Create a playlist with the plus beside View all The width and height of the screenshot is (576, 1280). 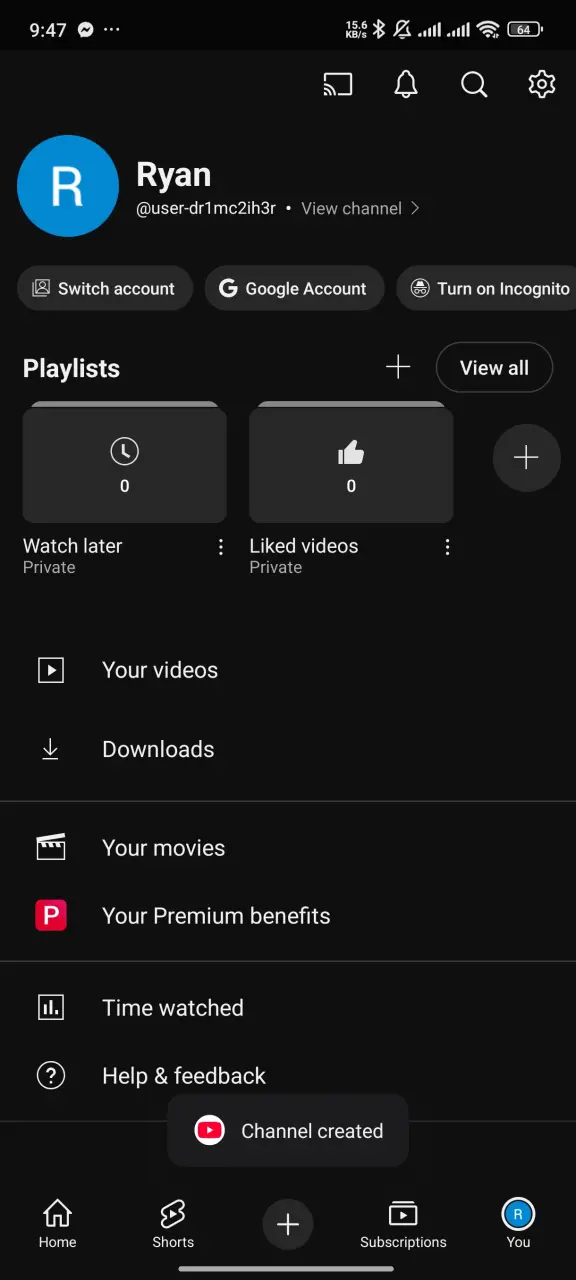398,367
